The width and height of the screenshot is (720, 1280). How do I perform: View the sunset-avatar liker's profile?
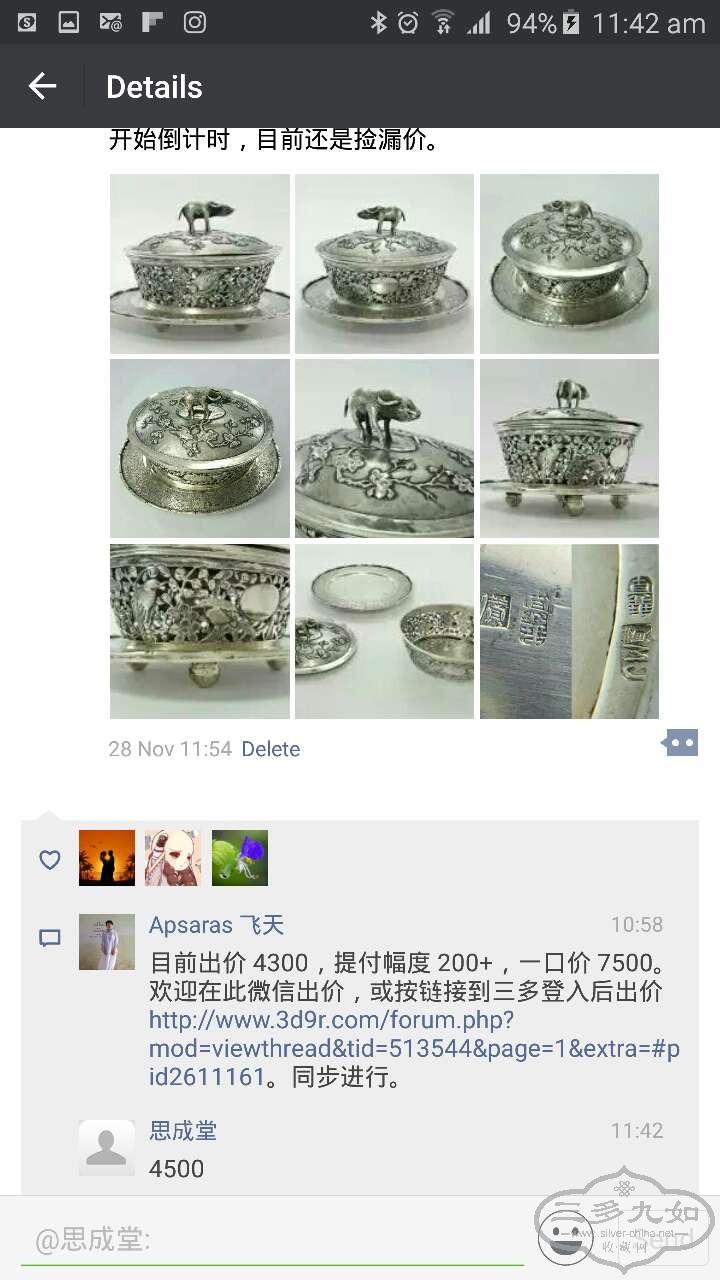tap(107, 858)
